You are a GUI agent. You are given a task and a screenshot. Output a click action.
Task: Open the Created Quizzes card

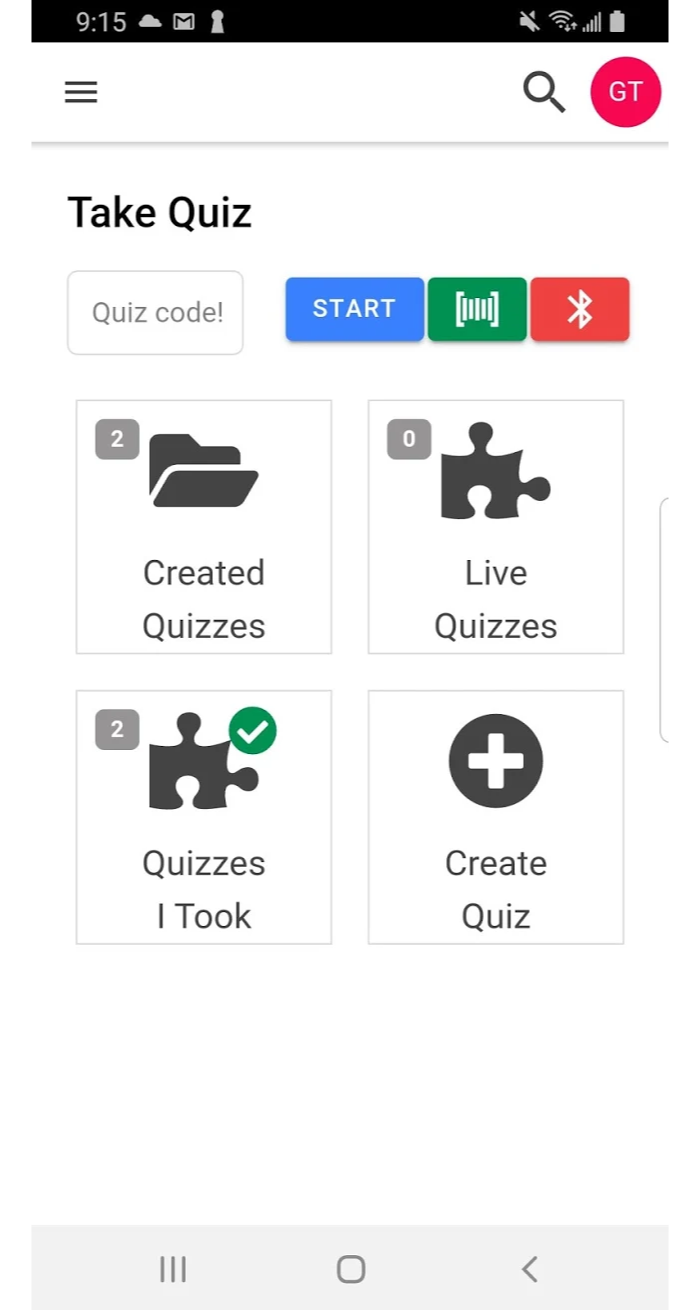click(204, 527)
